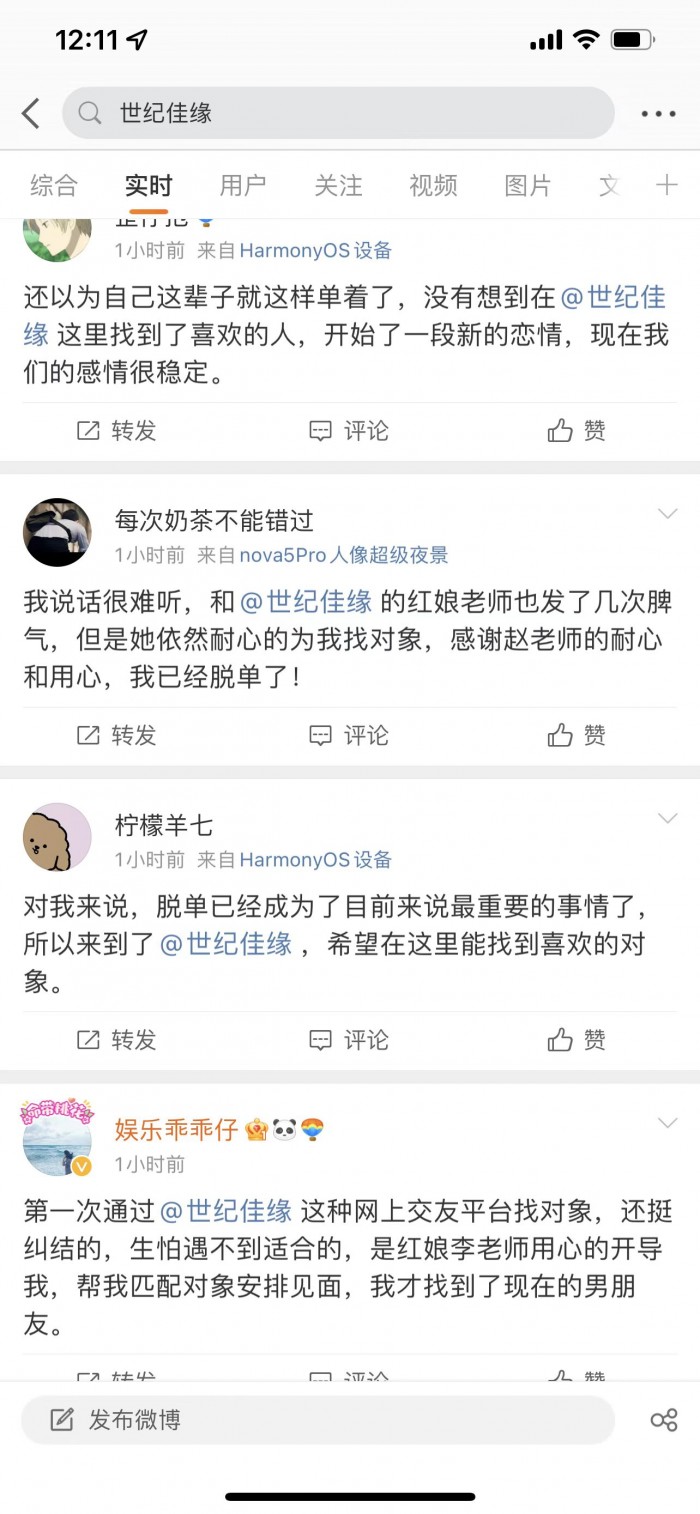Switch to the 图片 tab
The width and height of the screenshot is (700, 1514).
point(528,185)
